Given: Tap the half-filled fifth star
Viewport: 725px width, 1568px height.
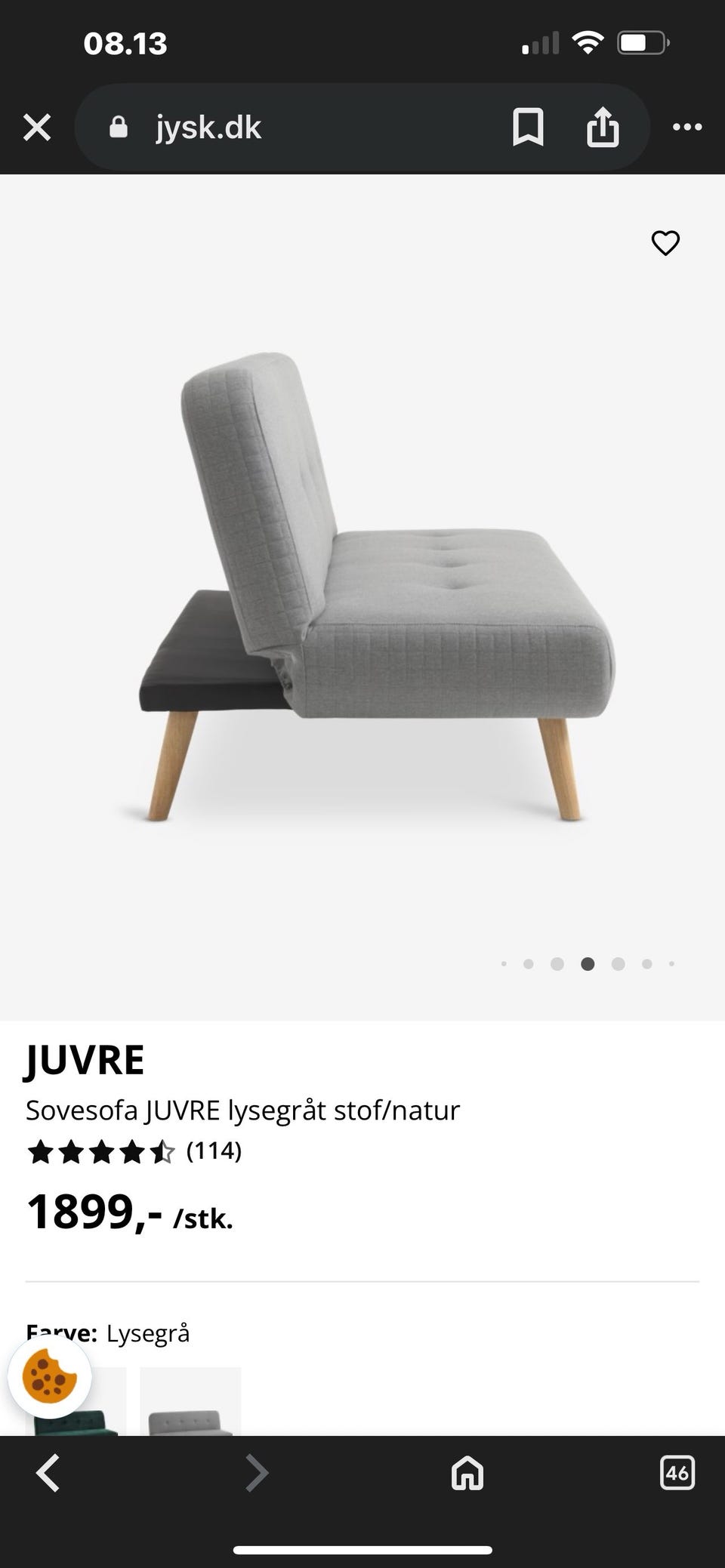Looking at the screenshot, I should click(162, 1153).
